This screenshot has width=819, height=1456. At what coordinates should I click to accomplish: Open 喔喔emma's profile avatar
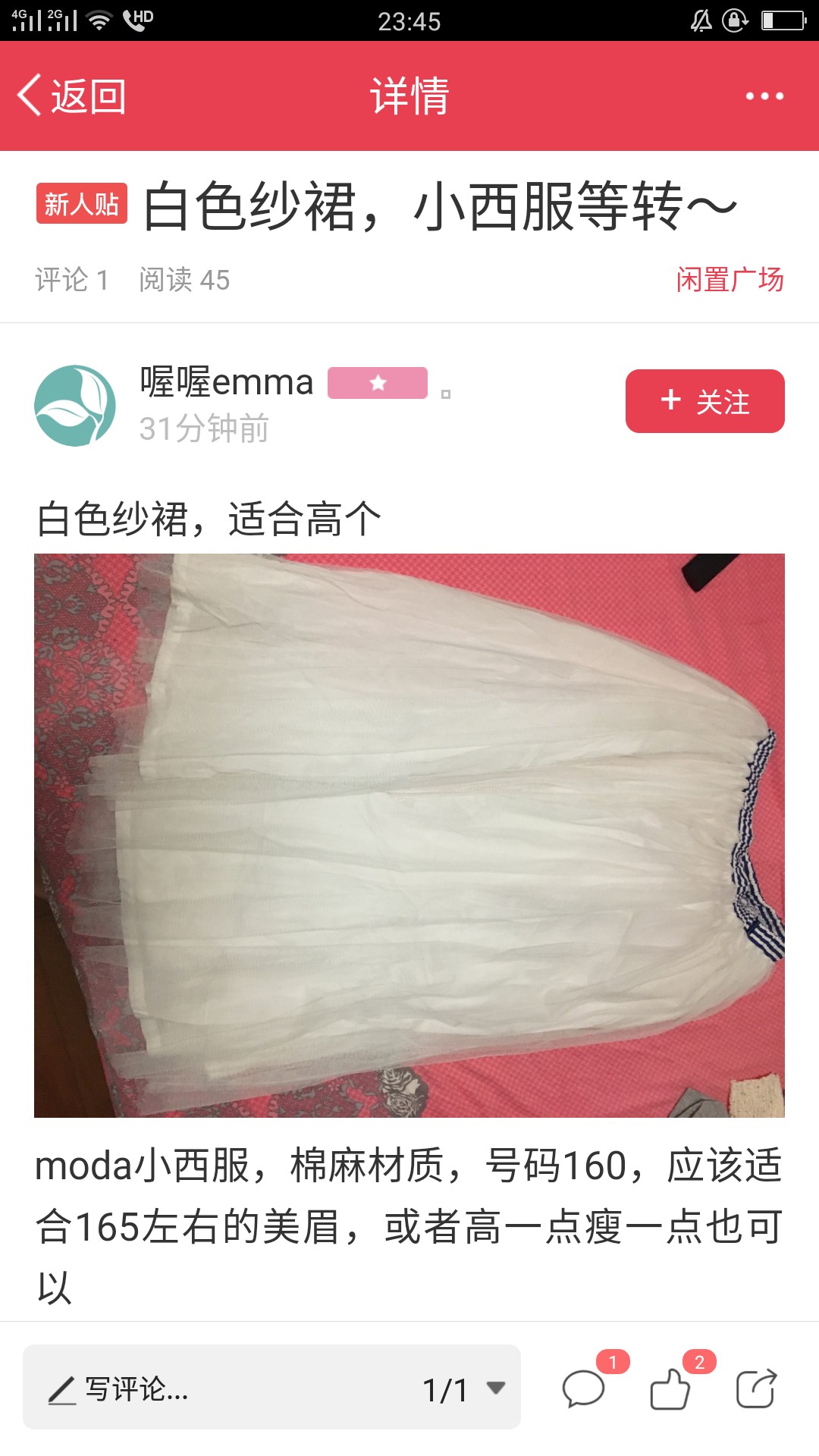click(x=75, y=406)
